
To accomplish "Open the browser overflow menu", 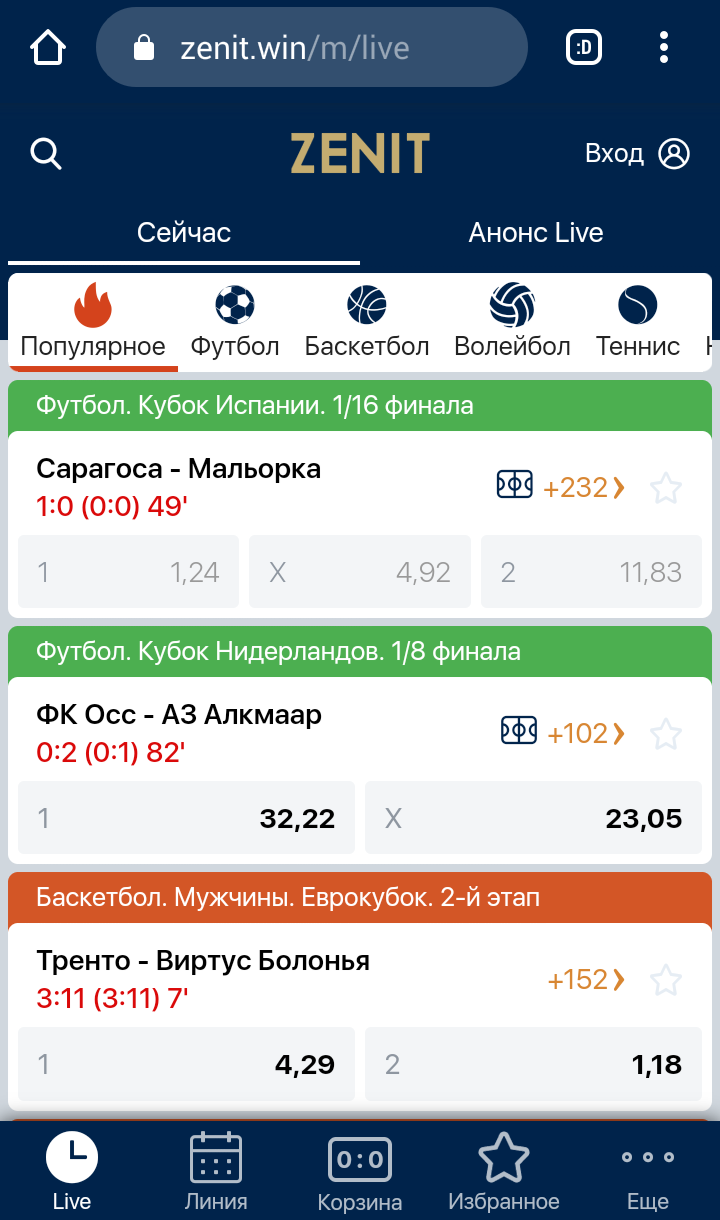I will tap(664, 47).
